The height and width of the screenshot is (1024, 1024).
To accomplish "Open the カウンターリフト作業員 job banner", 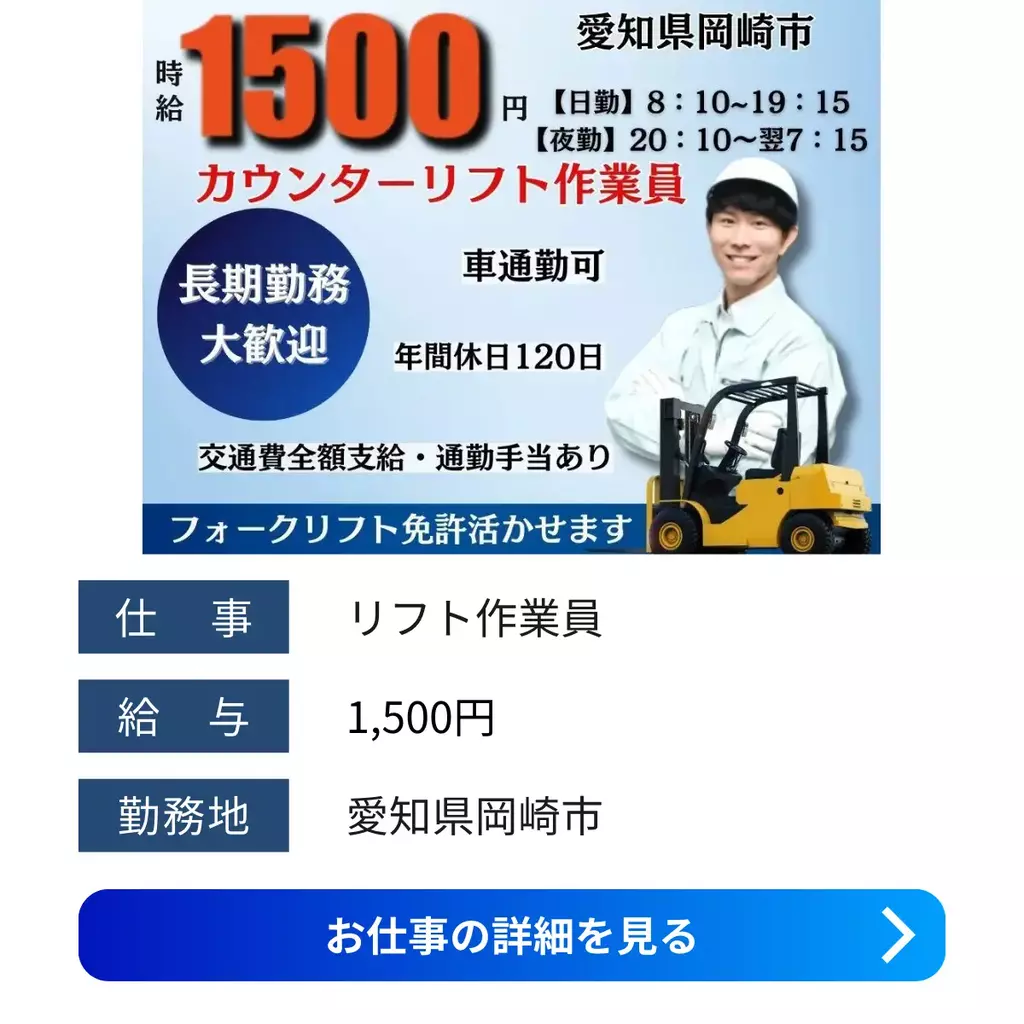I will (x=511, y=276).
